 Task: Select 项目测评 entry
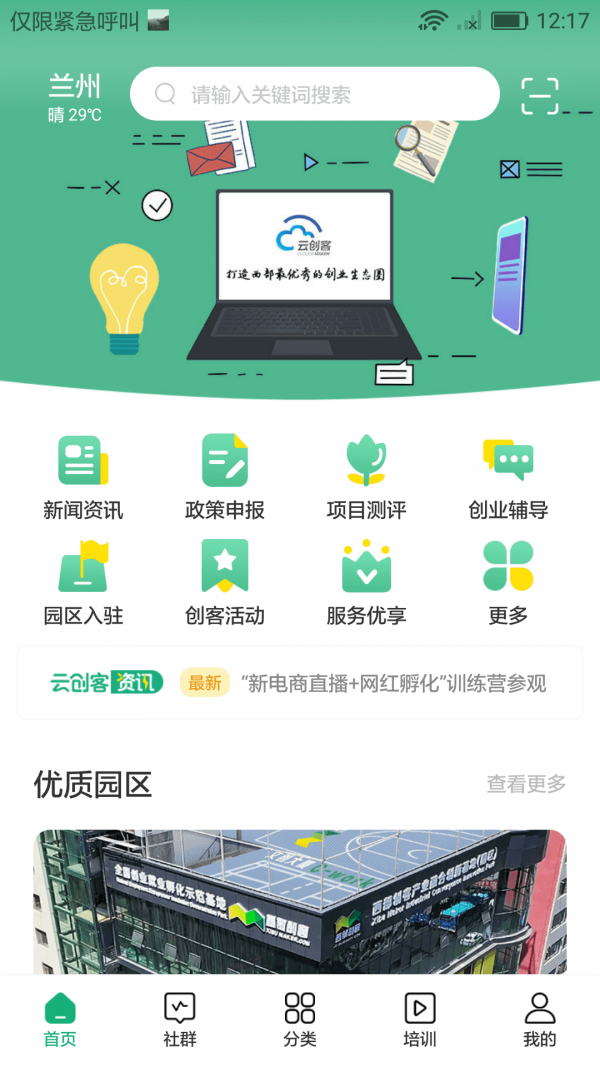click(x=367, y=478)
